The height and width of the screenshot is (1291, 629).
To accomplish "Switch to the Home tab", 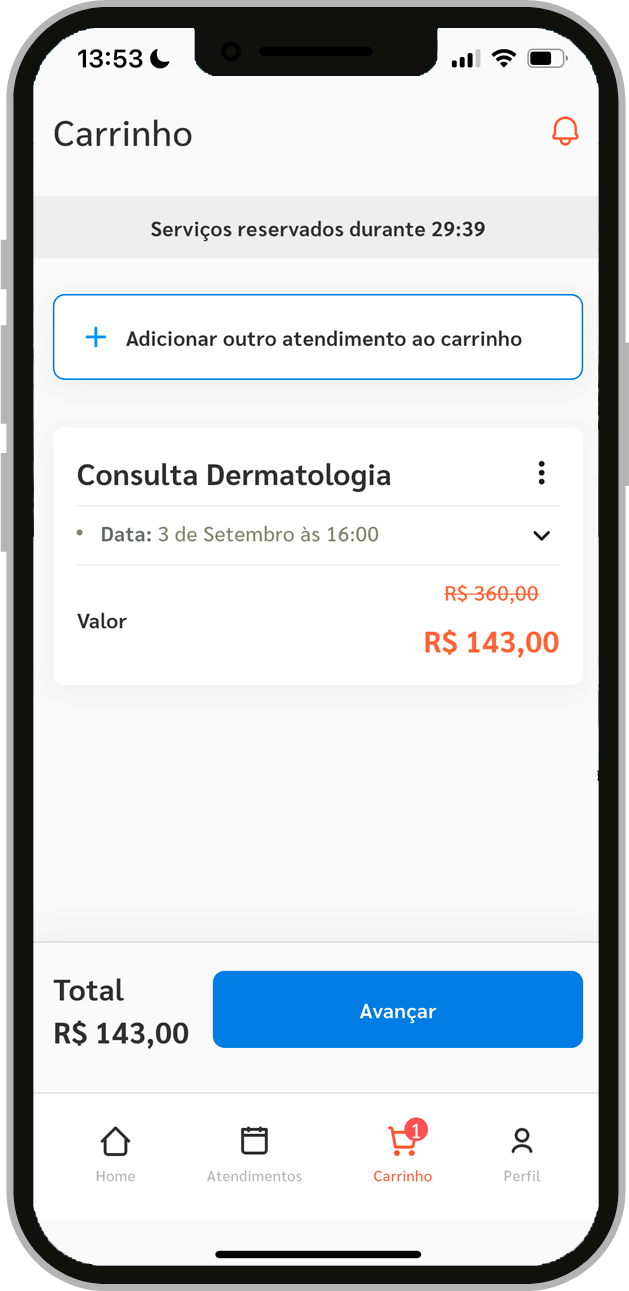I will [115, 1154].
